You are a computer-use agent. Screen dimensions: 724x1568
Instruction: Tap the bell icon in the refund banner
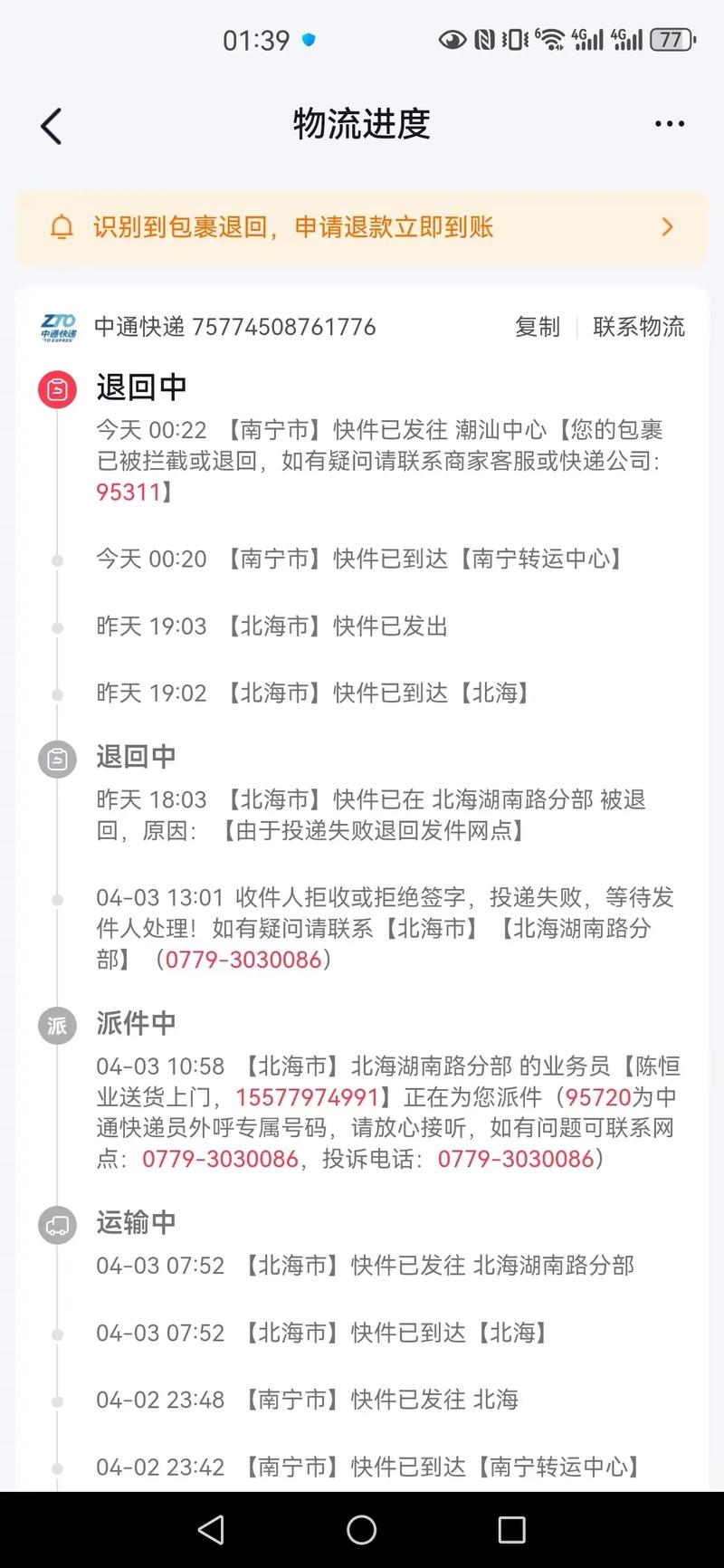(x=61, y=227)
